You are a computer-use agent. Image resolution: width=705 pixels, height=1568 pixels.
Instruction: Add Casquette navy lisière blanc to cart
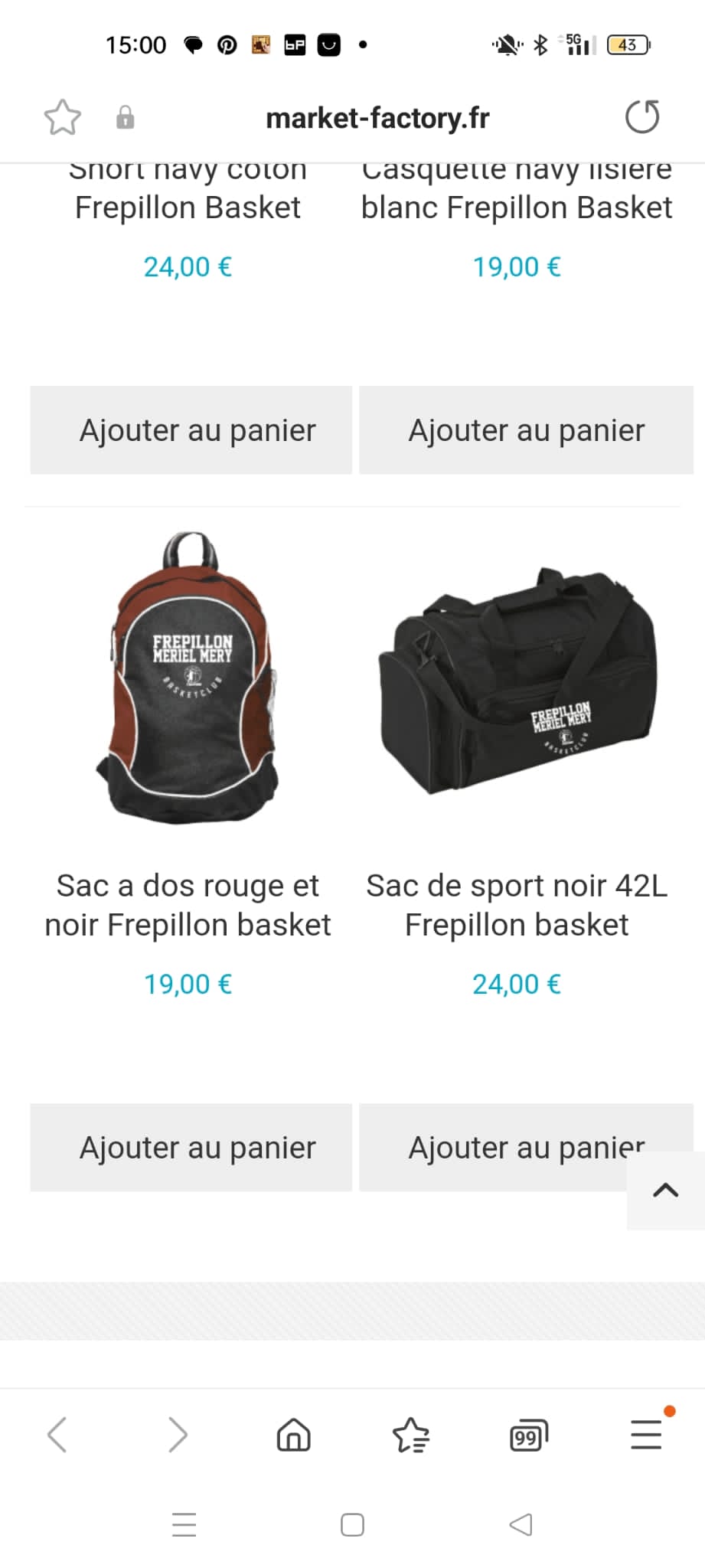[526, 430]
